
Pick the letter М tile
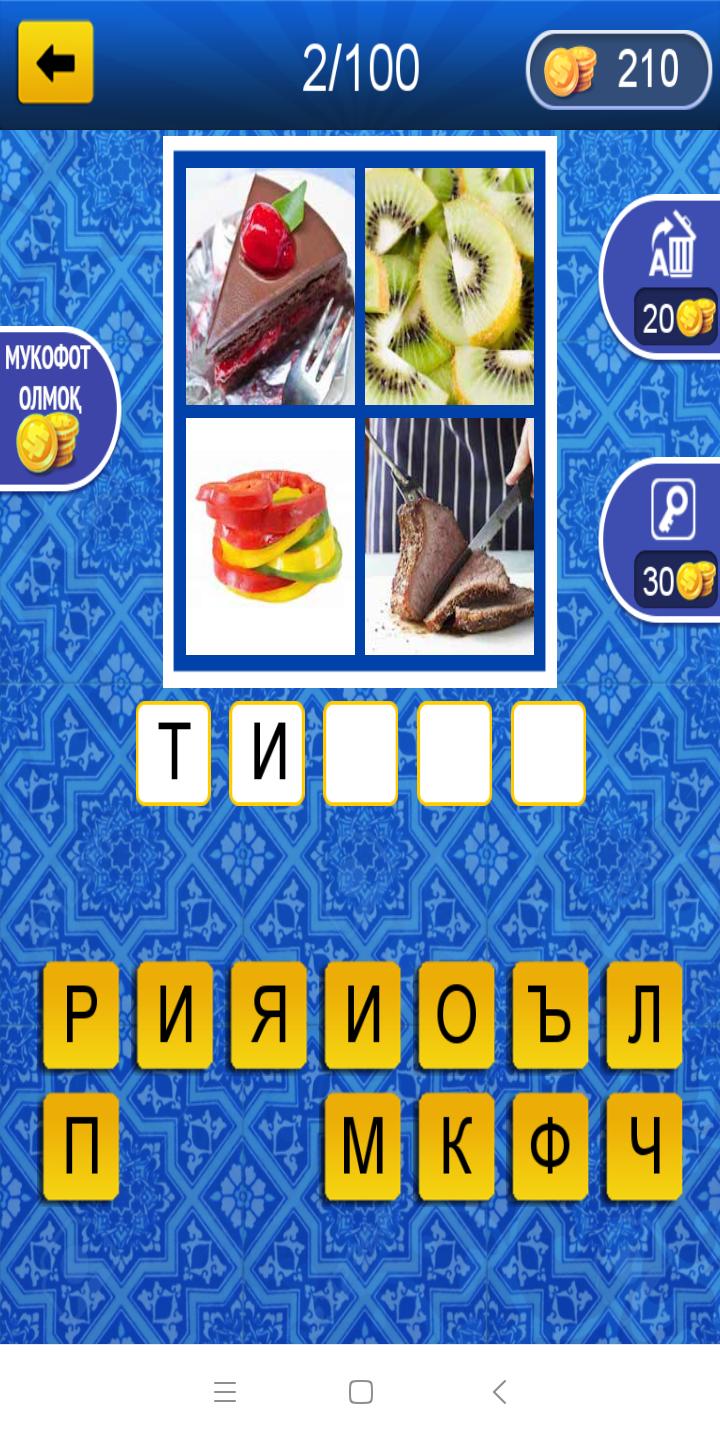tap(363, 1146)
